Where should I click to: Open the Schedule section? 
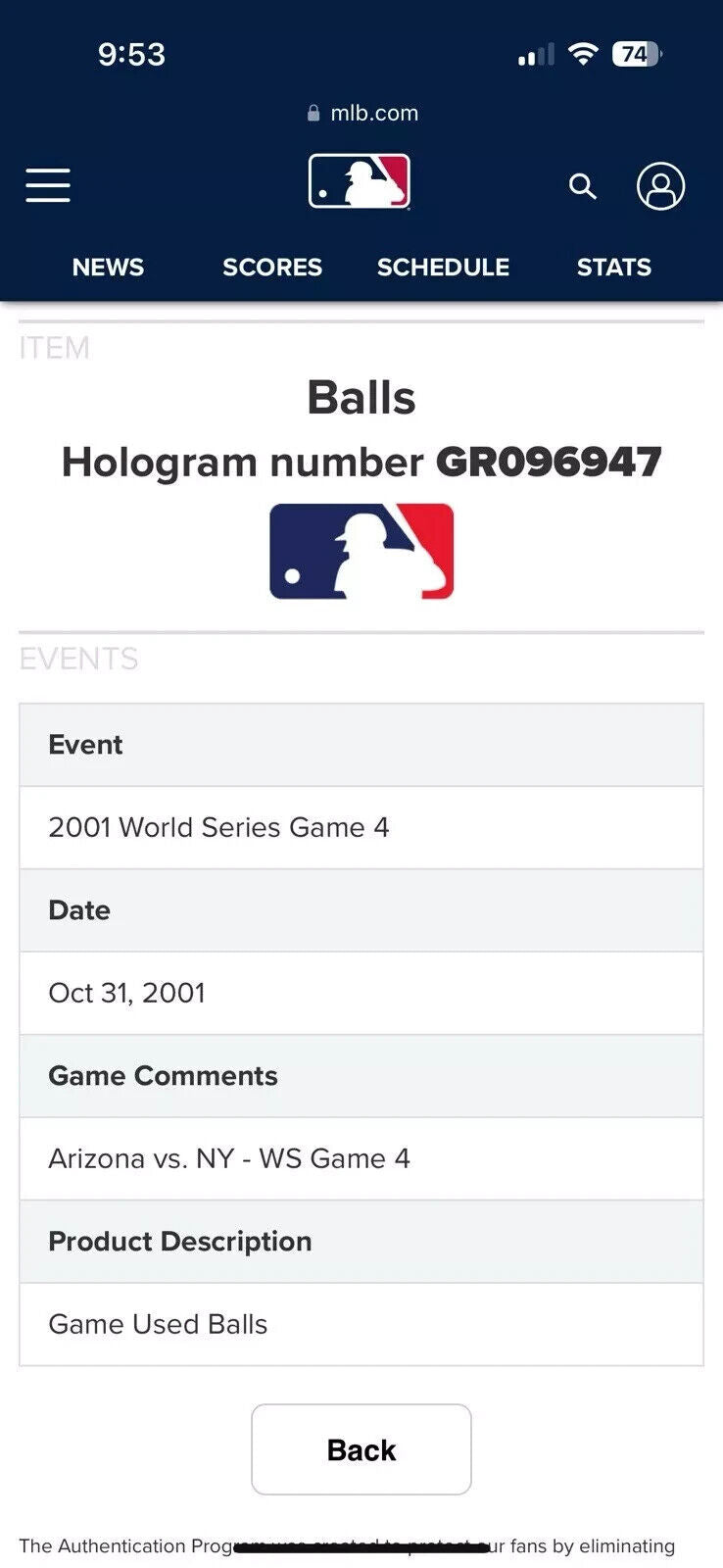click(x=443, y=268)
